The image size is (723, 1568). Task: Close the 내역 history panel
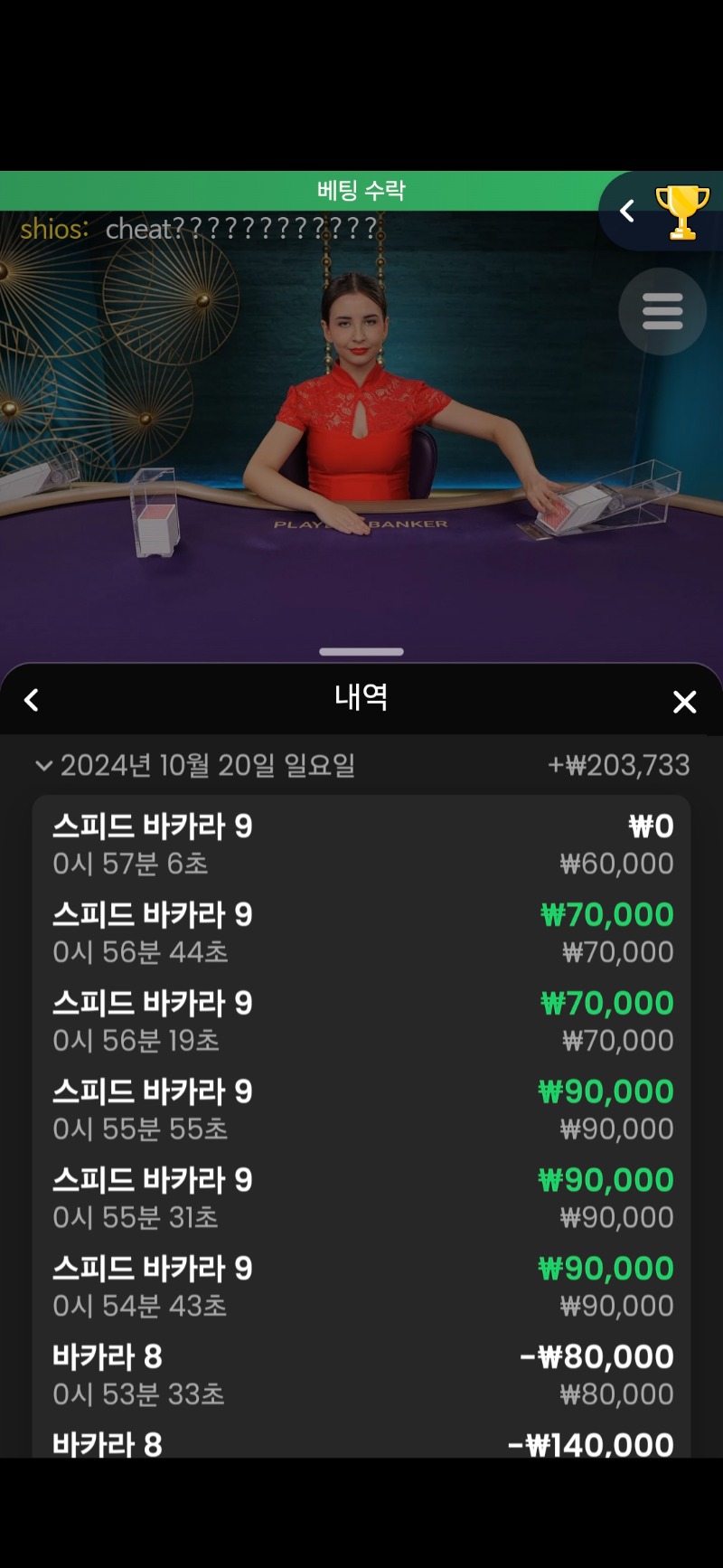tap(685, 702)
